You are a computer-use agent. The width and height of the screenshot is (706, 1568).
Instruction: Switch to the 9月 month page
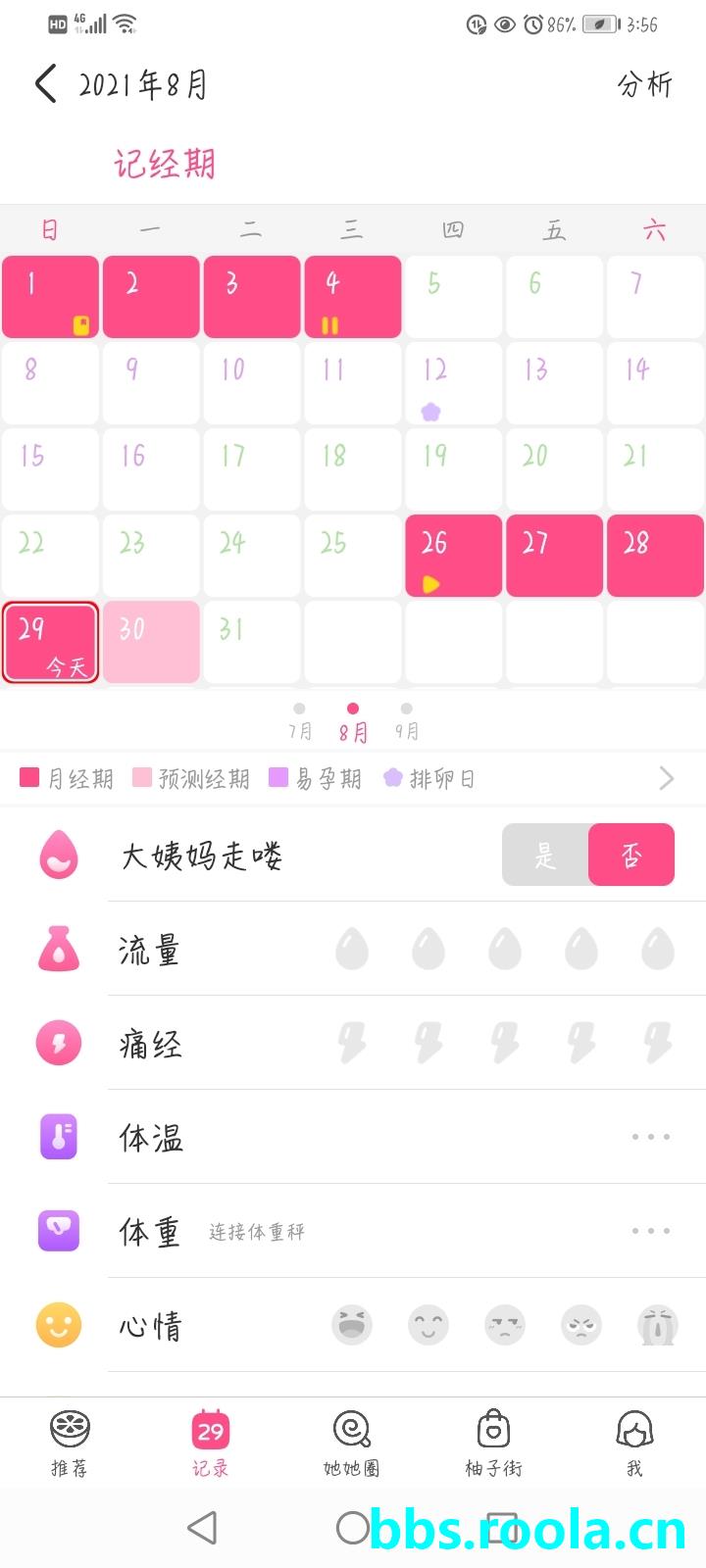coord(406,721)
